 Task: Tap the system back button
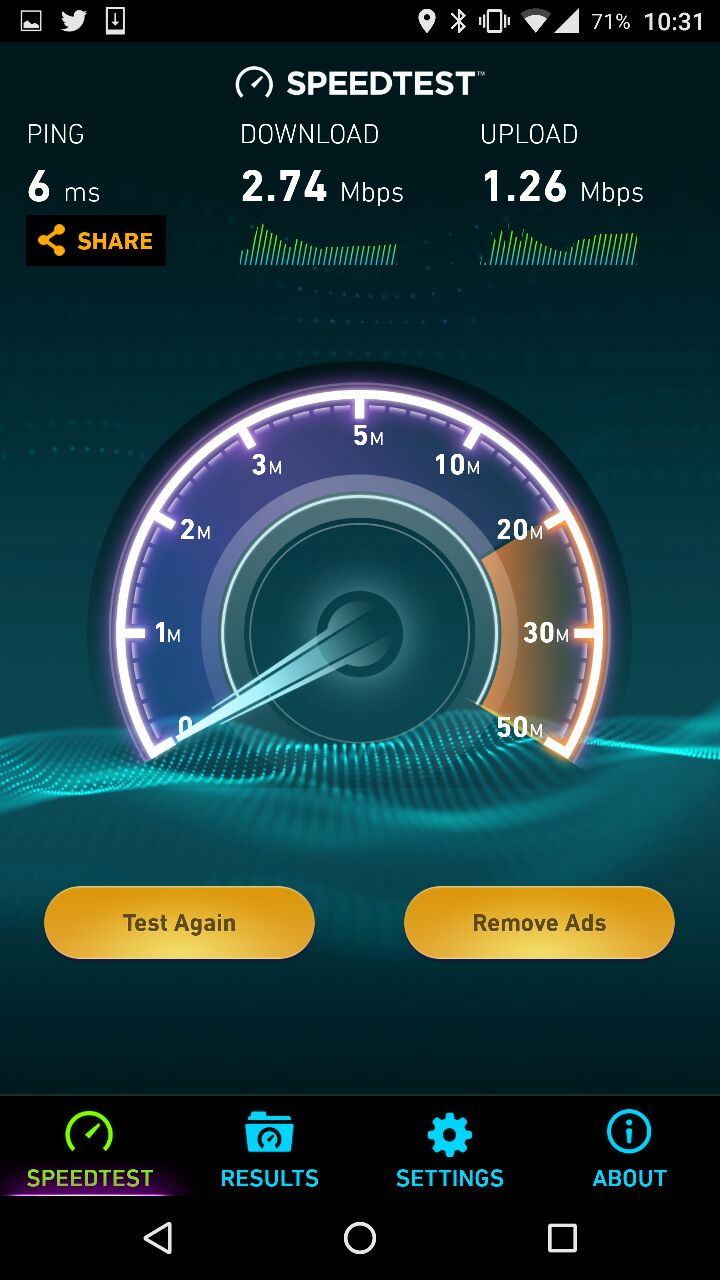158,1238
